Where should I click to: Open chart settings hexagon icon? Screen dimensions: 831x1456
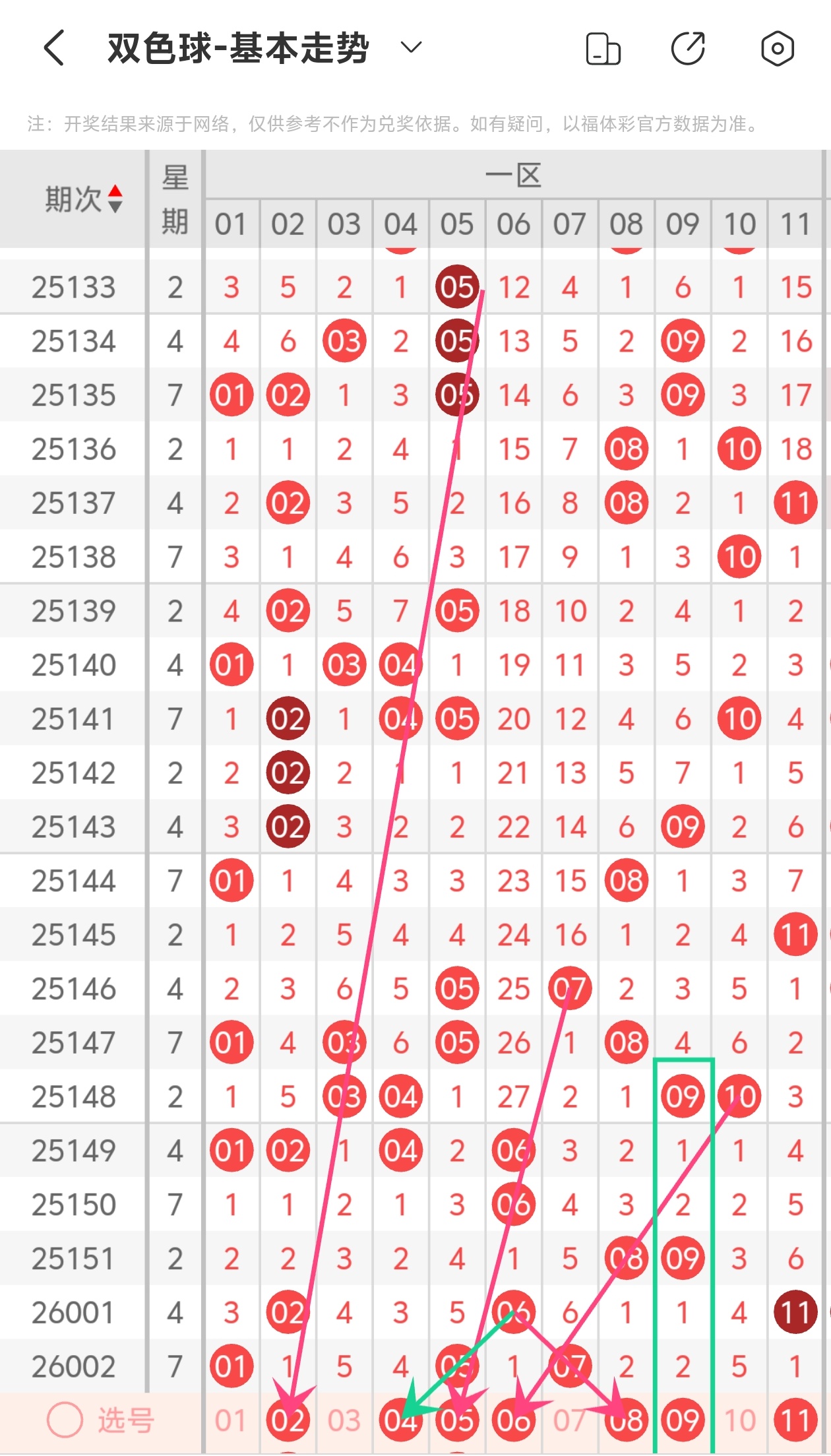pyautogui.click(x=777, y=48)
